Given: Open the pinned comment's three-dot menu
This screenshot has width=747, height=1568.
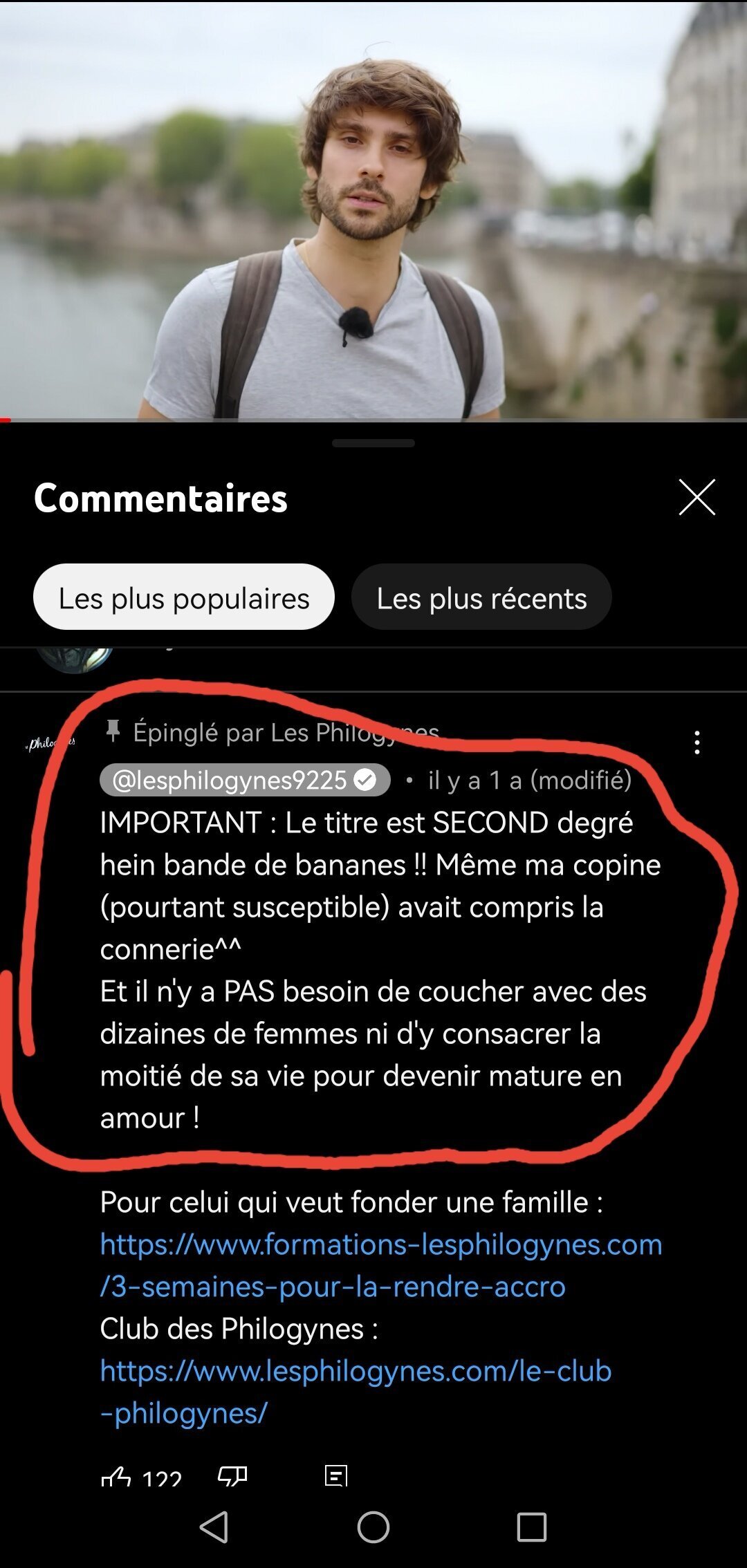Looking at the screenshot, I should coord(697,742).
